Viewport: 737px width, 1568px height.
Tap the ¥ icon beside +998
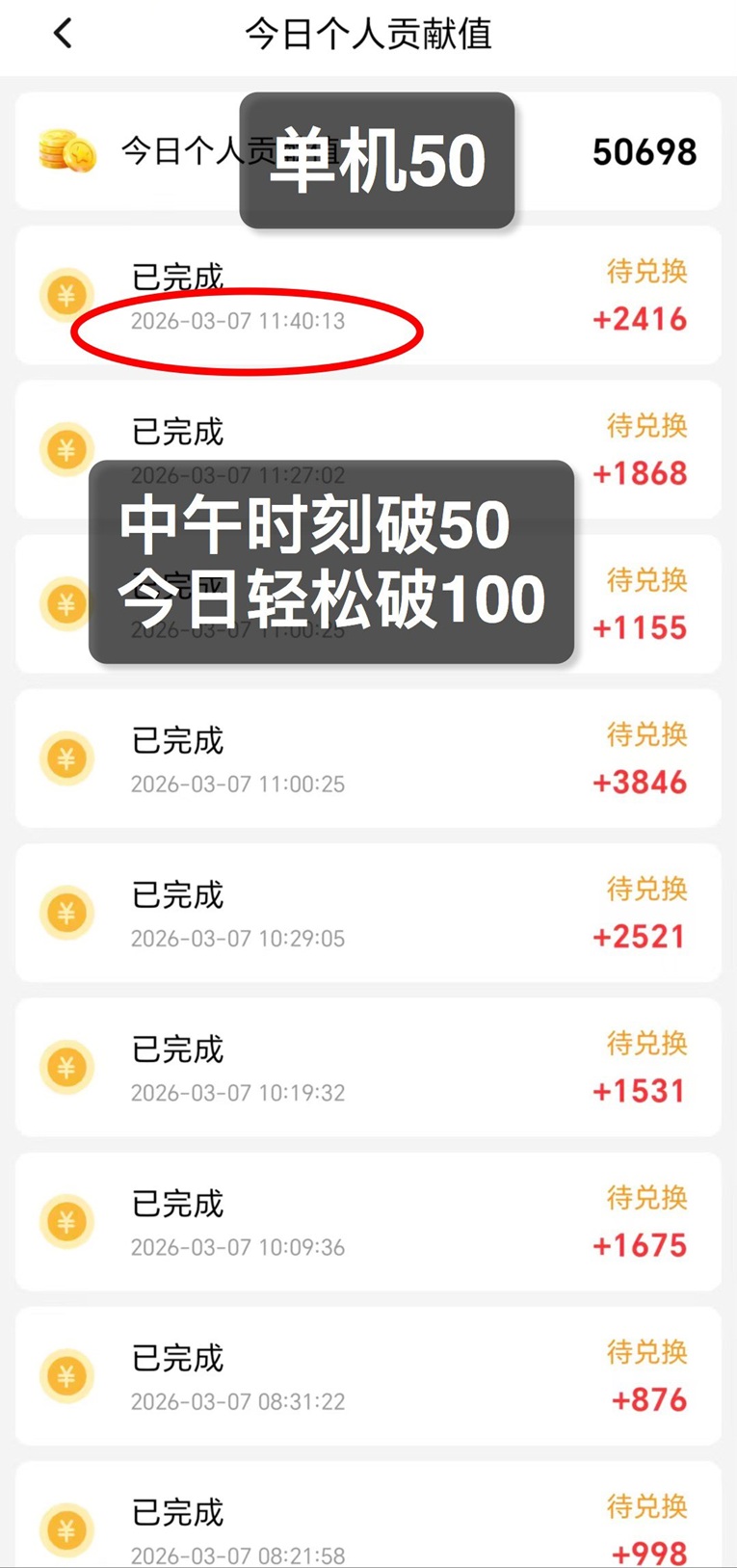coord(66,1530)
